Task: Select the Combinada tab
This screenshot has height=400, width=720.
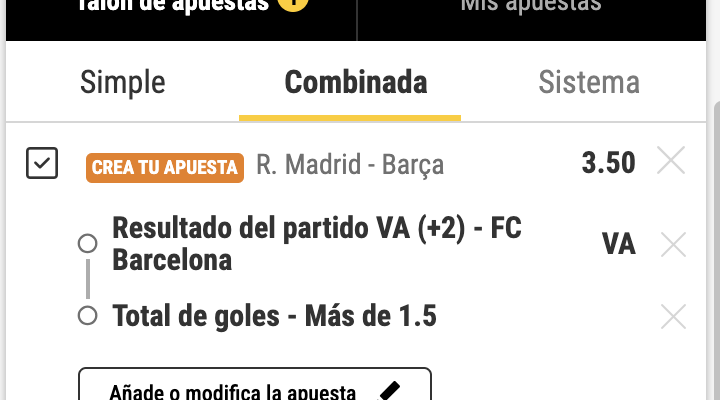Action: [355, 82]
